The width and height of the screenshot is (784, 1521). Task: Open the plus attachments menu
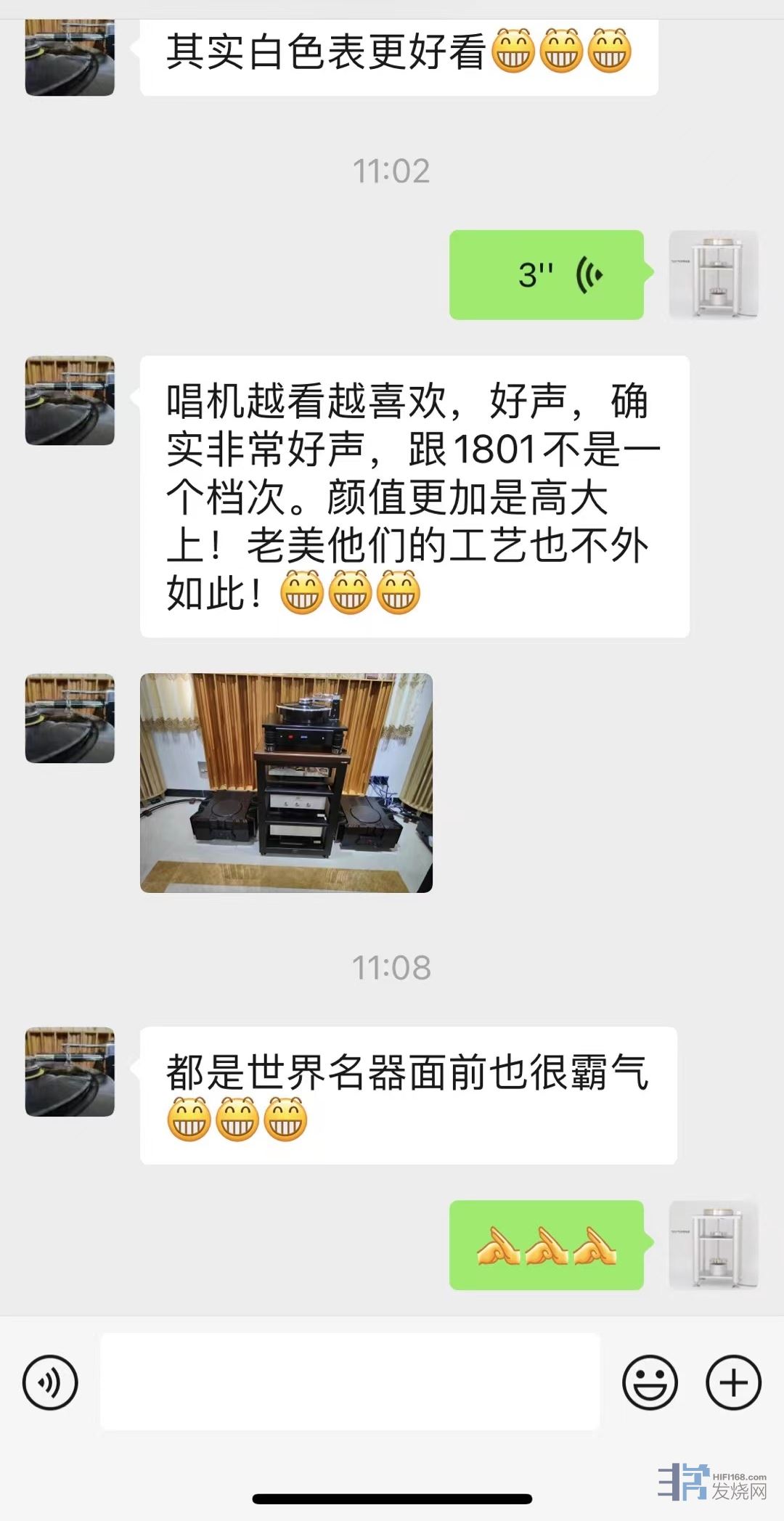(733, 1382)
